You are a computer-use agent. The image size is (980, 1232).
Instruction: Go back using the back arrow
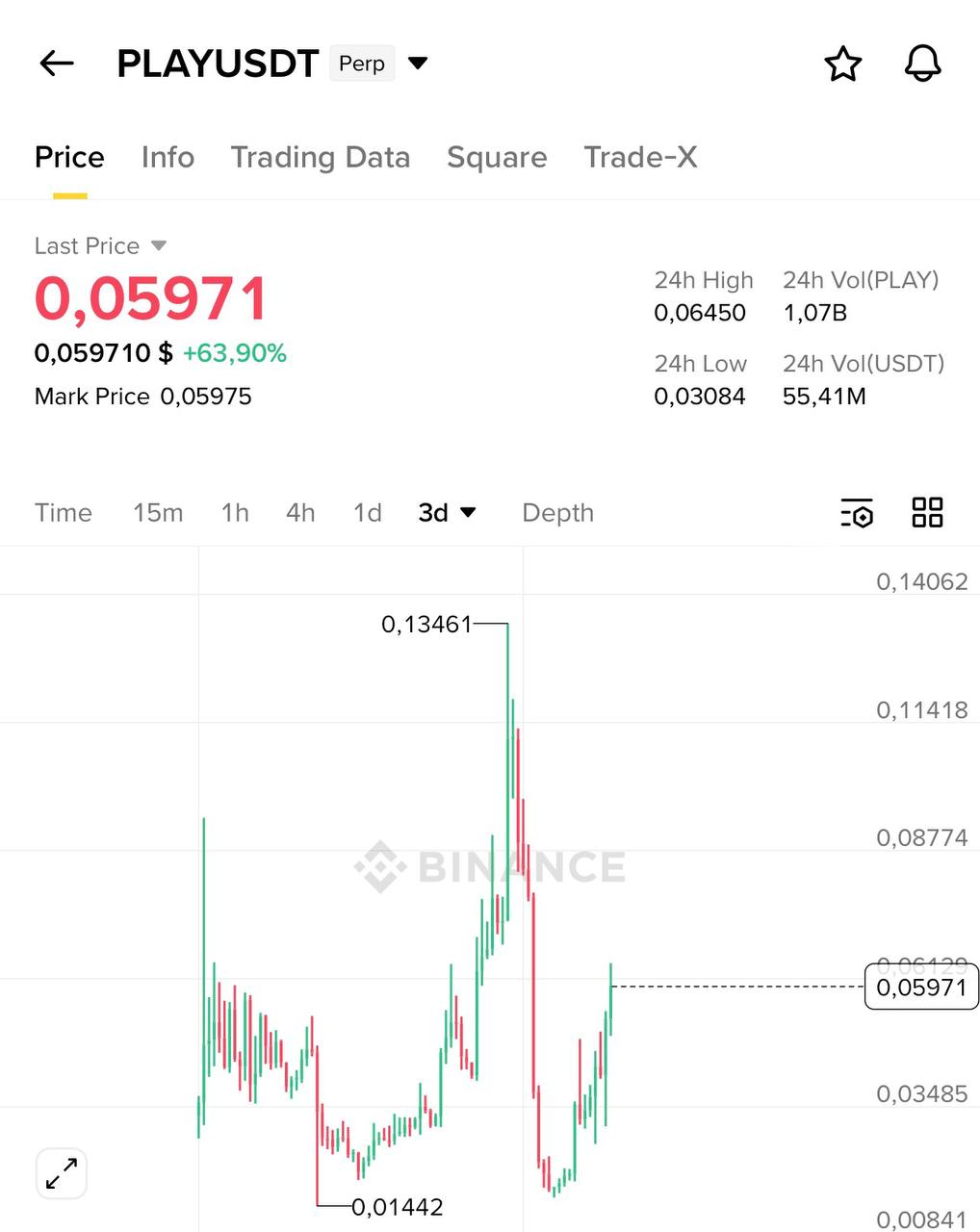(56, 64)
